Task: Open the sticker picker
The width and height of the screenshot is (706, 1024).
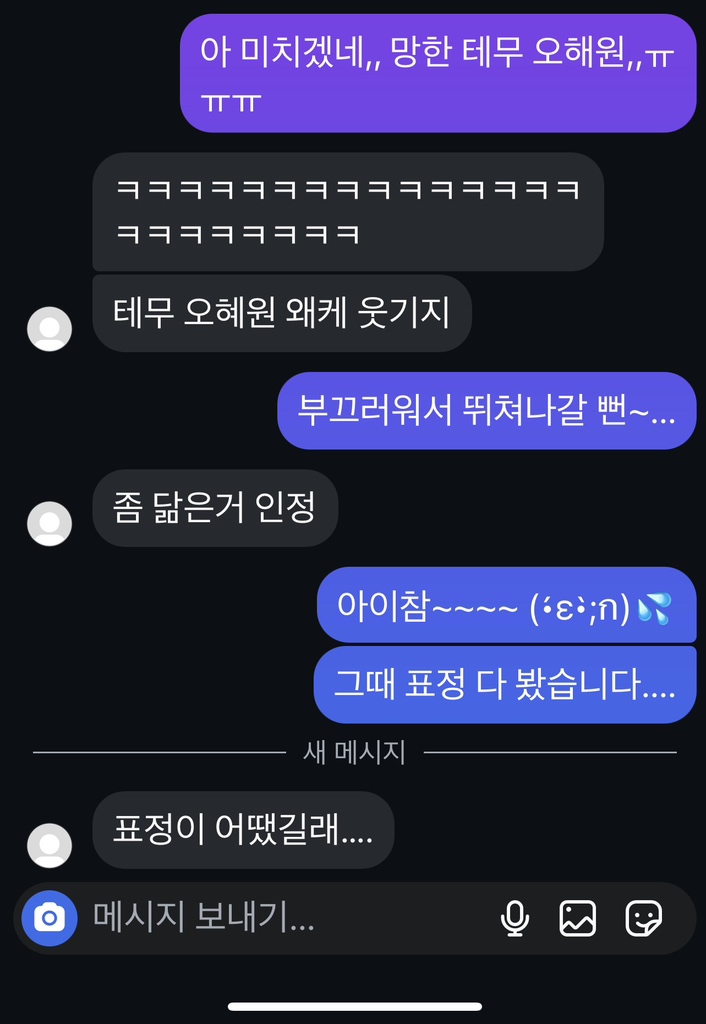Action: click(643, 918)
